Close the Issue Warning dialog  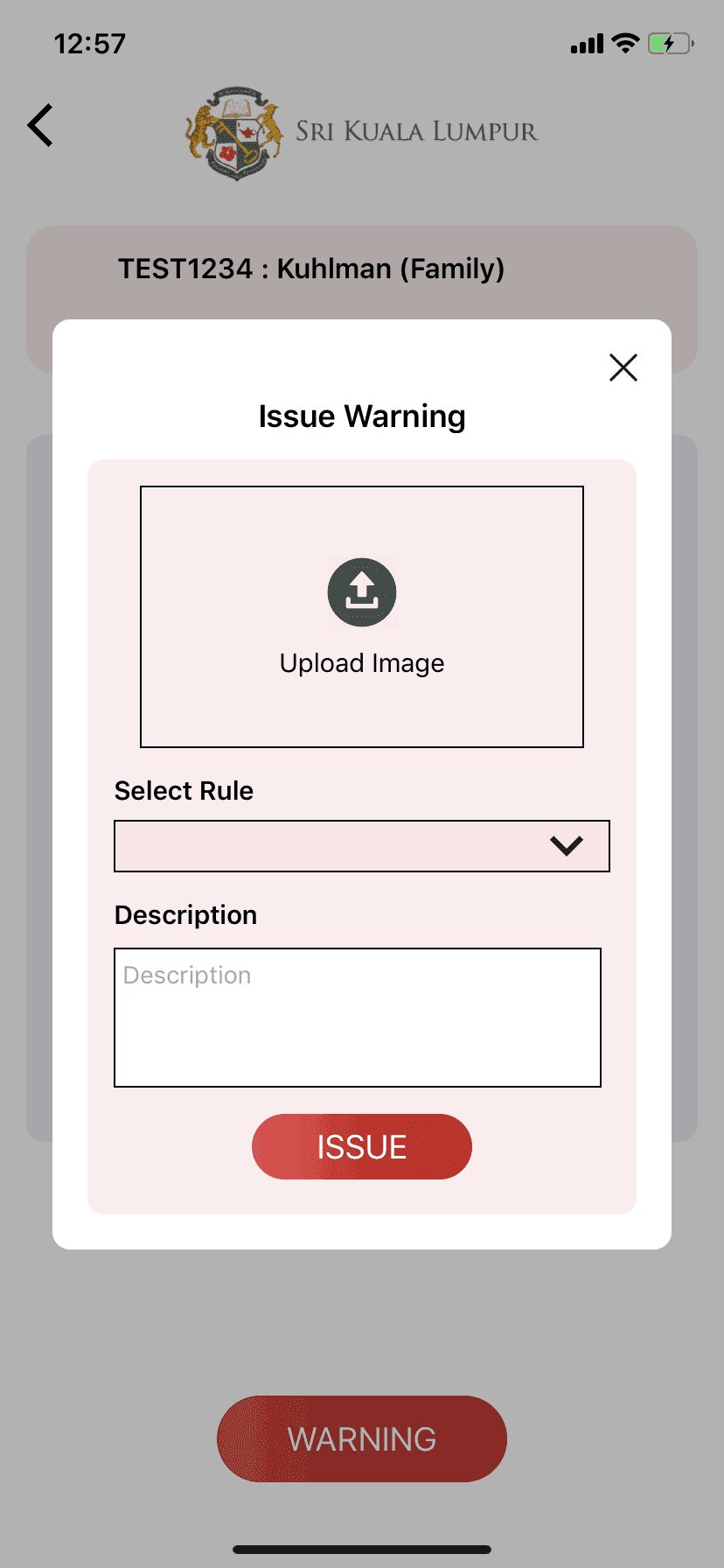click(x=623, y=367)
